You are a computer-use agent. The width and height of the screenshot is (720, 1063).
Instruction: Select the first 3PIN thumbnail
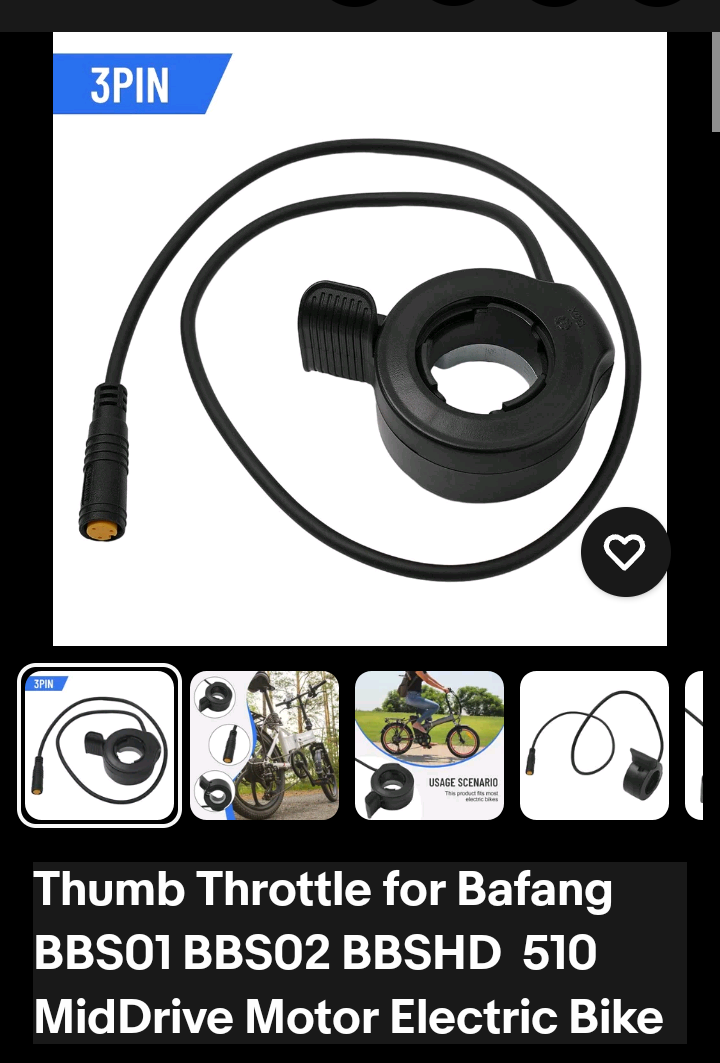(x=100, y=745)
